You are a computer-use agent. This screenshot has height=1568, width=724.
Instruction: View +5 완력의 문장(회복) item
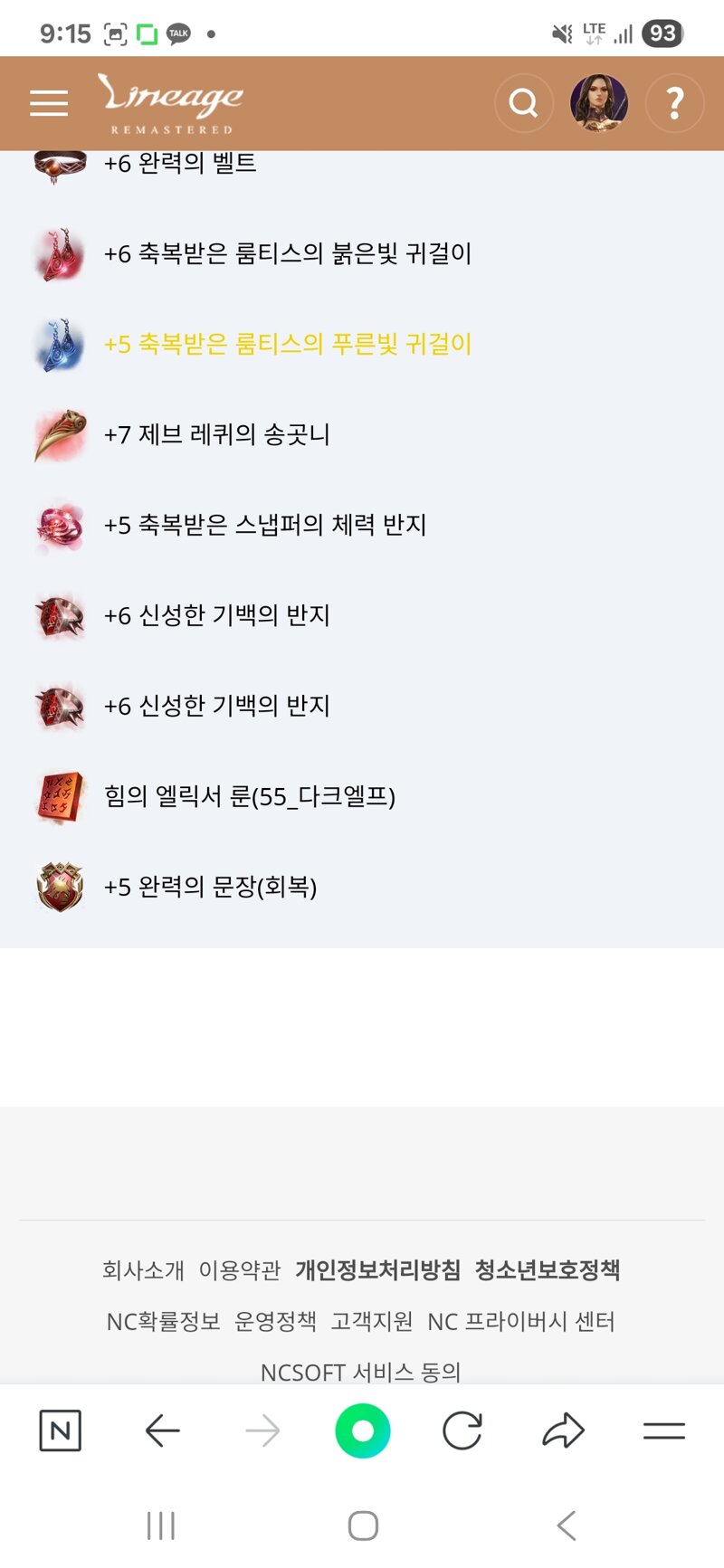(x=210, y=887)
